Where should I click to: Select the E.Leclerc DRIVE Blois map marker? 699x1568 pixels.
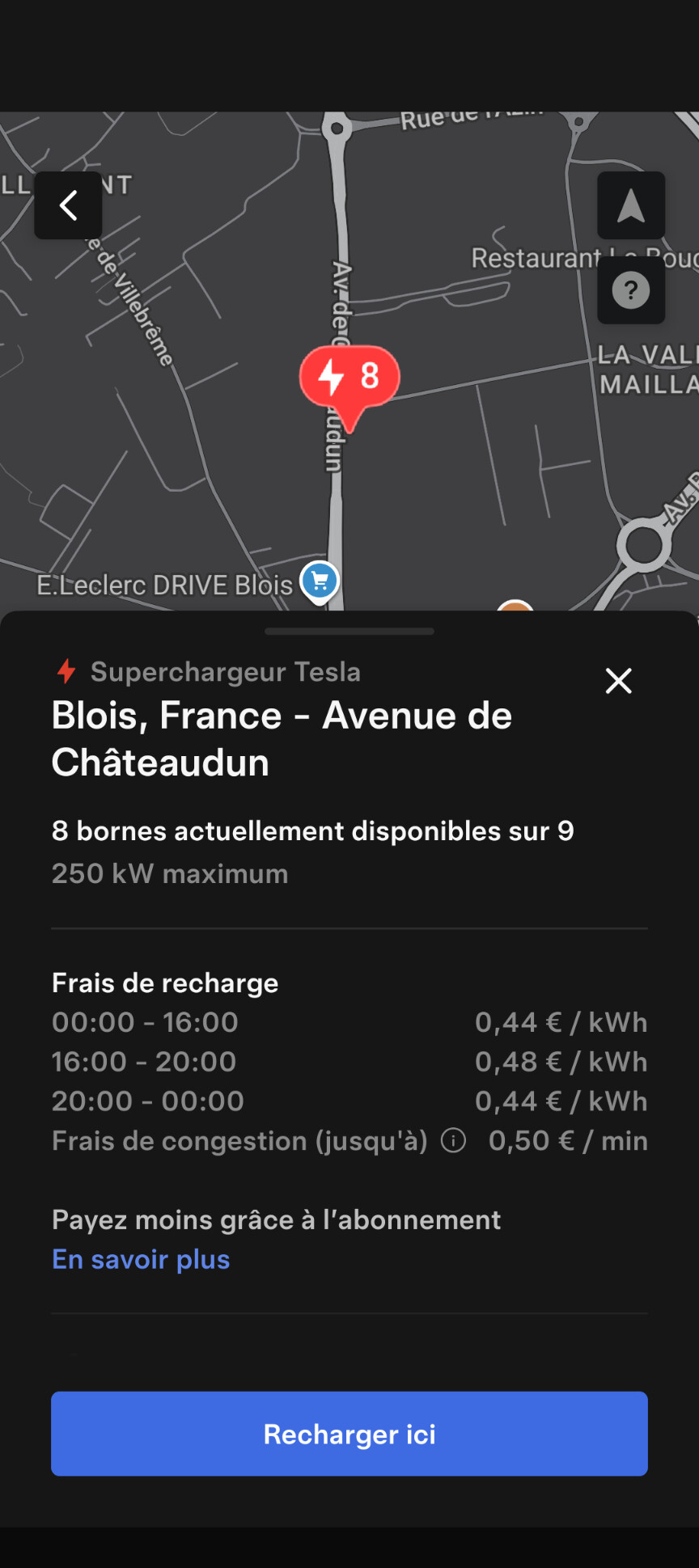pyautogui.click(x=320, y=581)
